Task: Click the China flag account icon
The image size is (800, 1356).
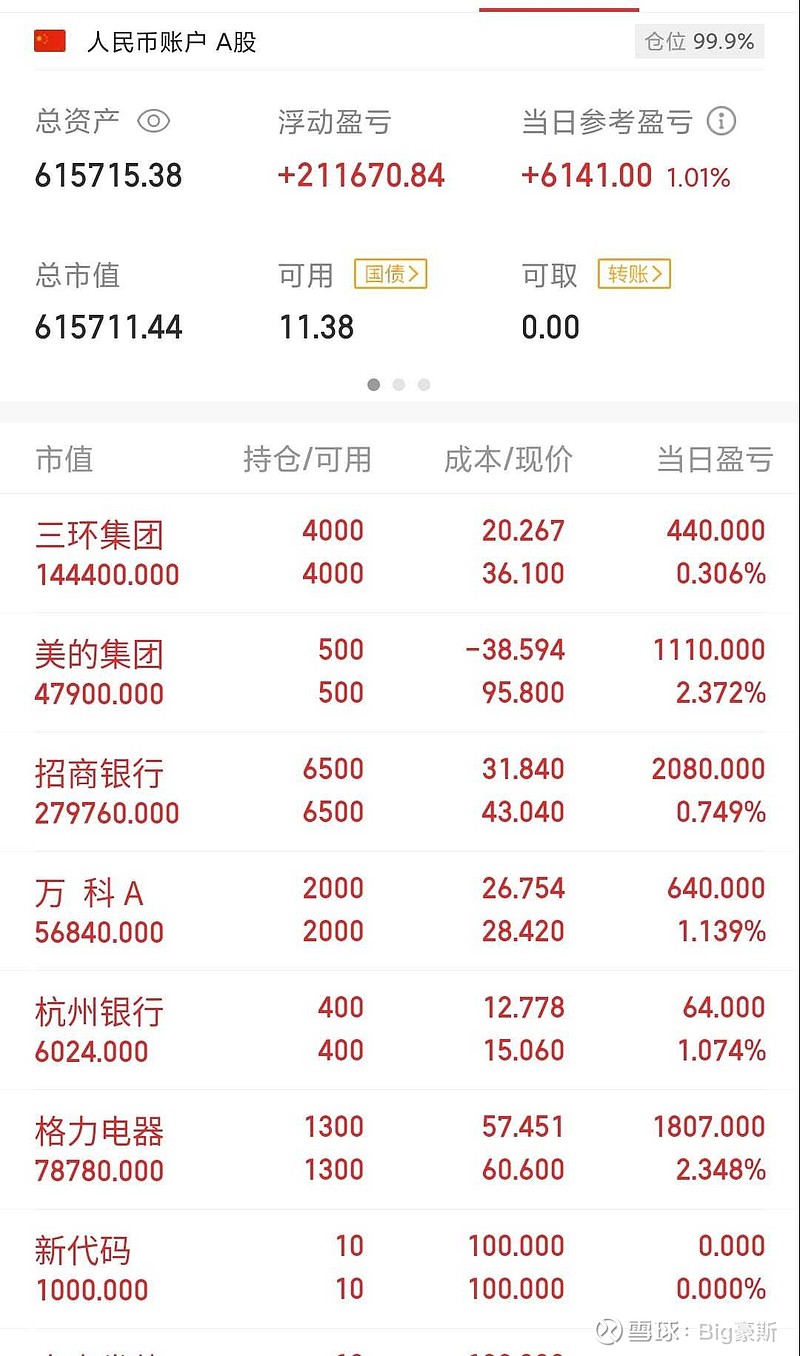Action: pyautogui.click(x=49, y=41)
